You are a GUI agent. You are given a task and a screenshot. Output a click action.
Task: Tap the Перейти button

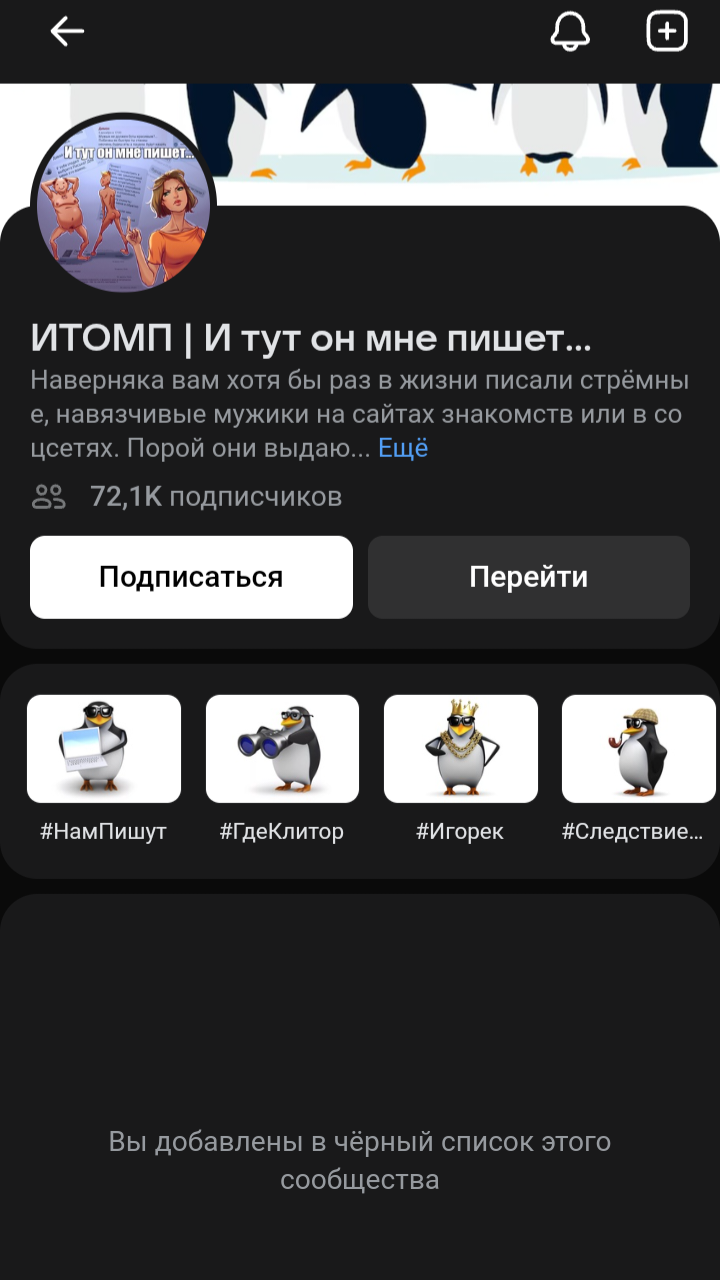pyautogui.click(x=529, y=577)
